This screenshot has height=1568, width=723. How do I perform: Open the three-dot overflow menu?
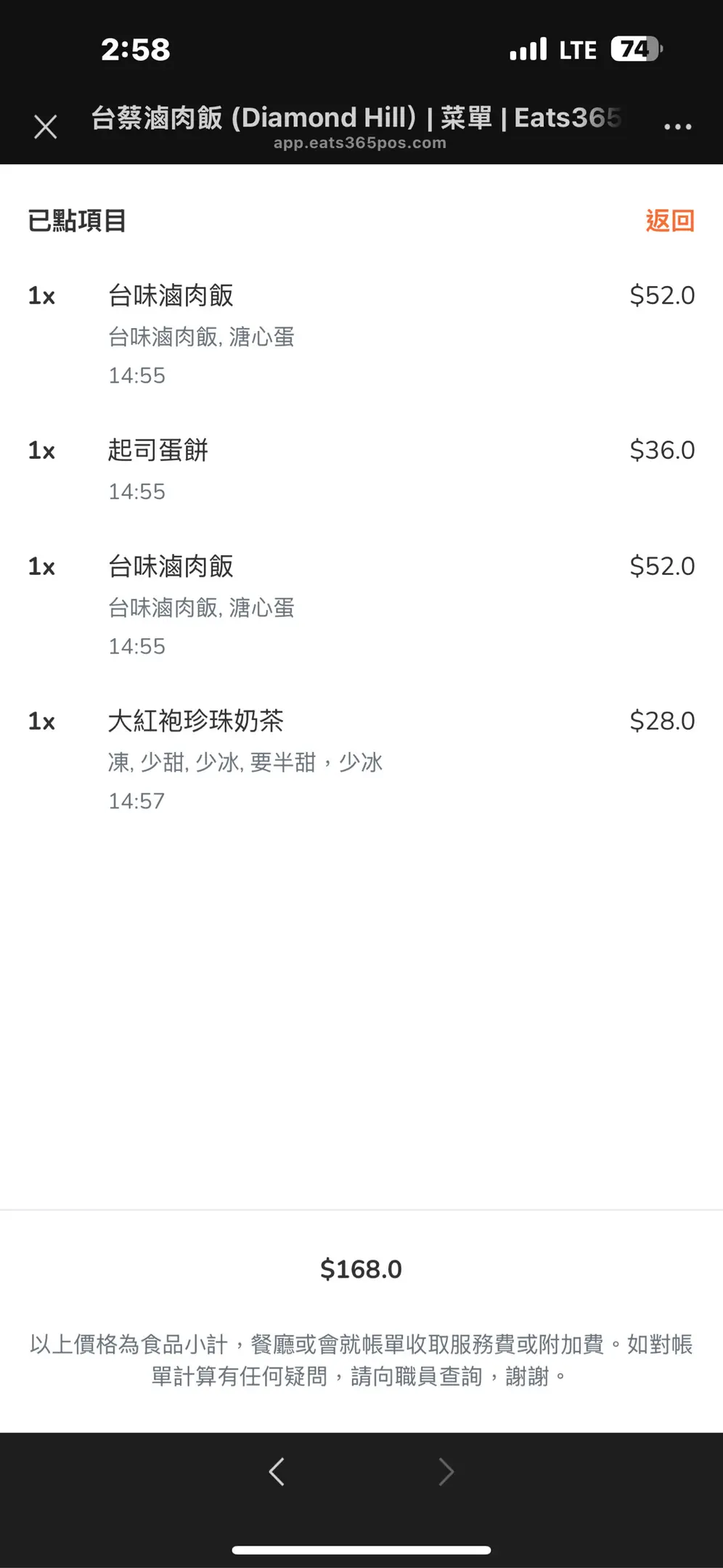[x=677, y=127]
